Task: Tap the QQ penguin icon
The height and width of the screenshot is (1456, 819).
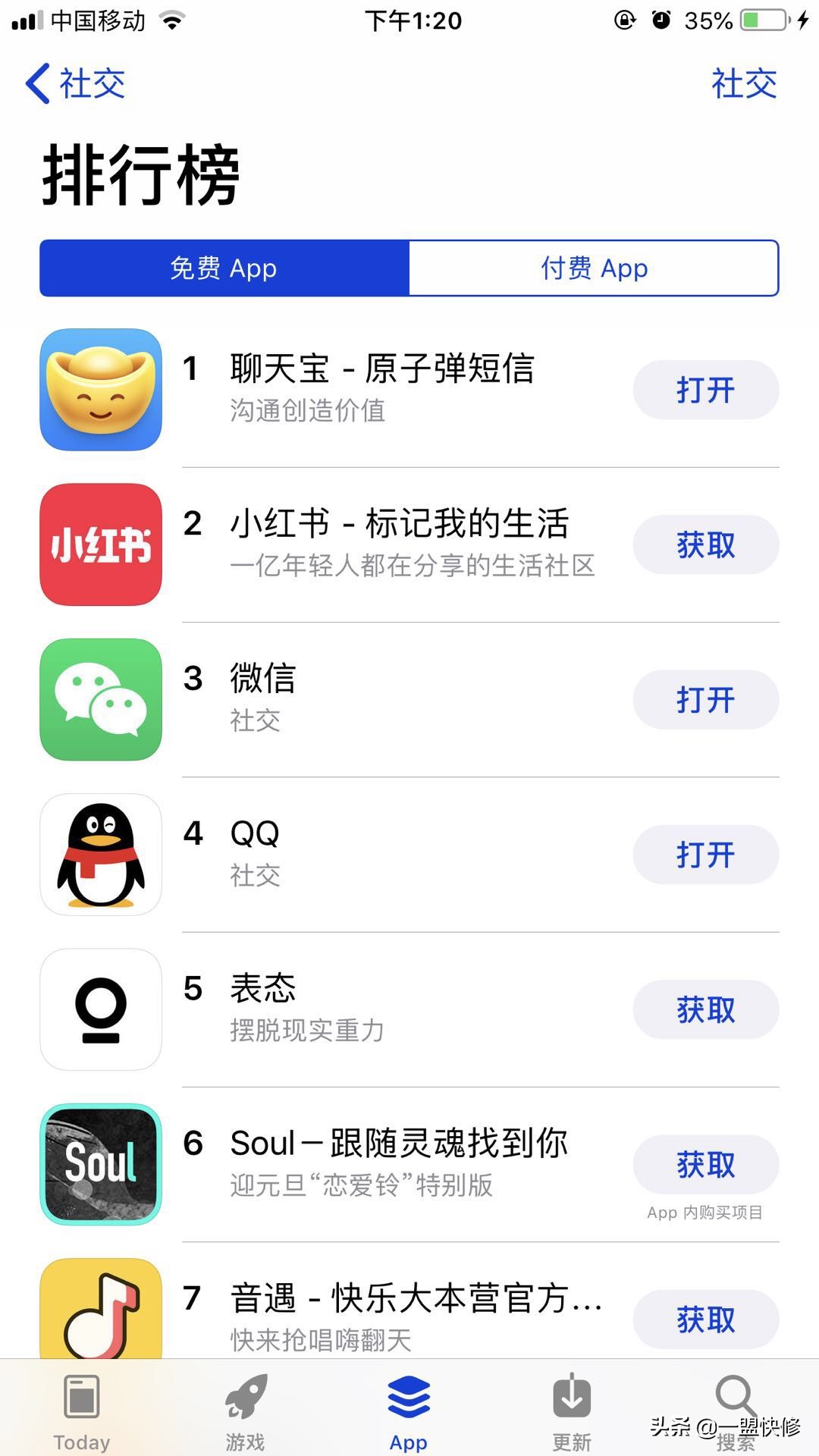Action: click(101, 855)
